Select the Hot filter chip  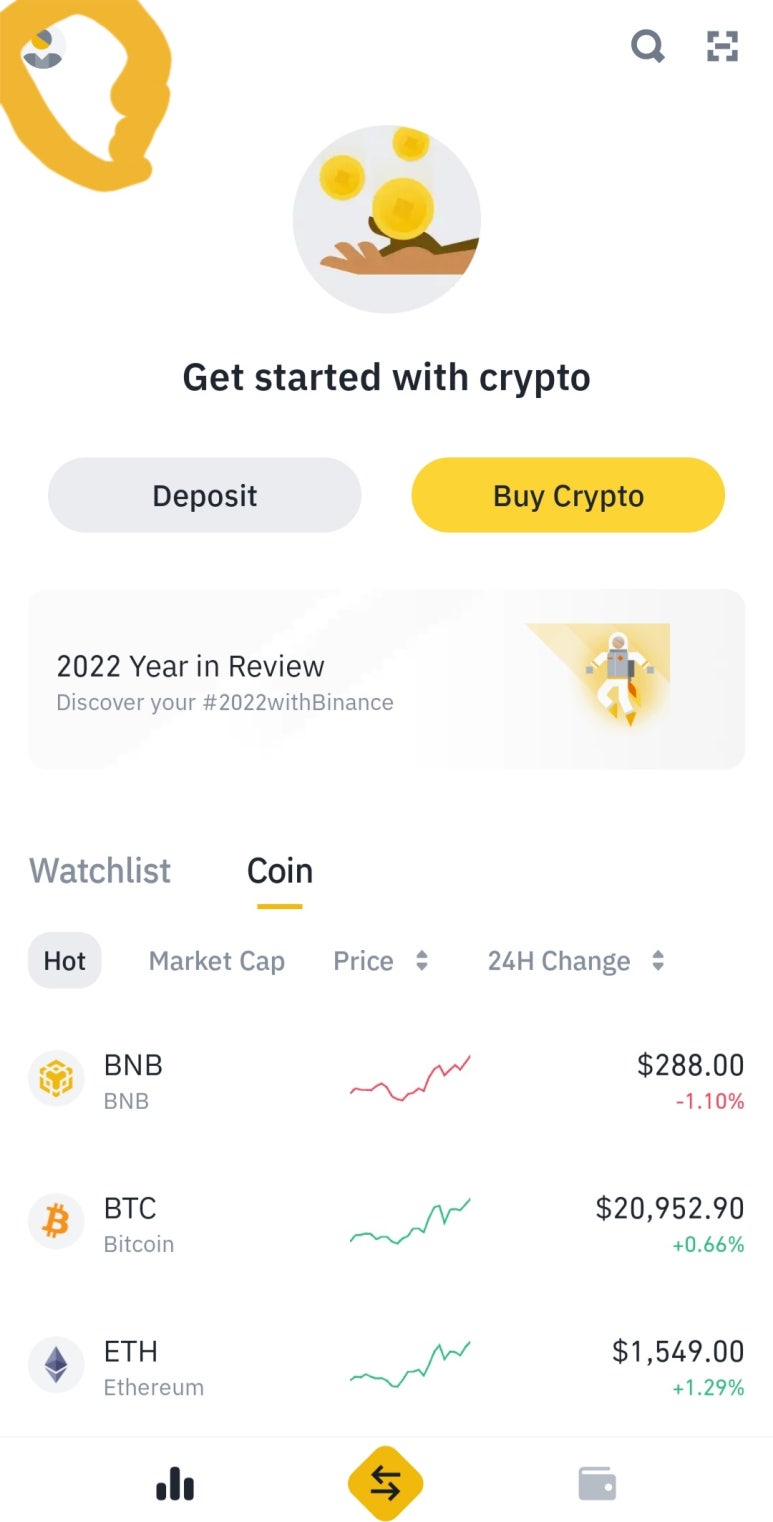click(x=65, y=961)
